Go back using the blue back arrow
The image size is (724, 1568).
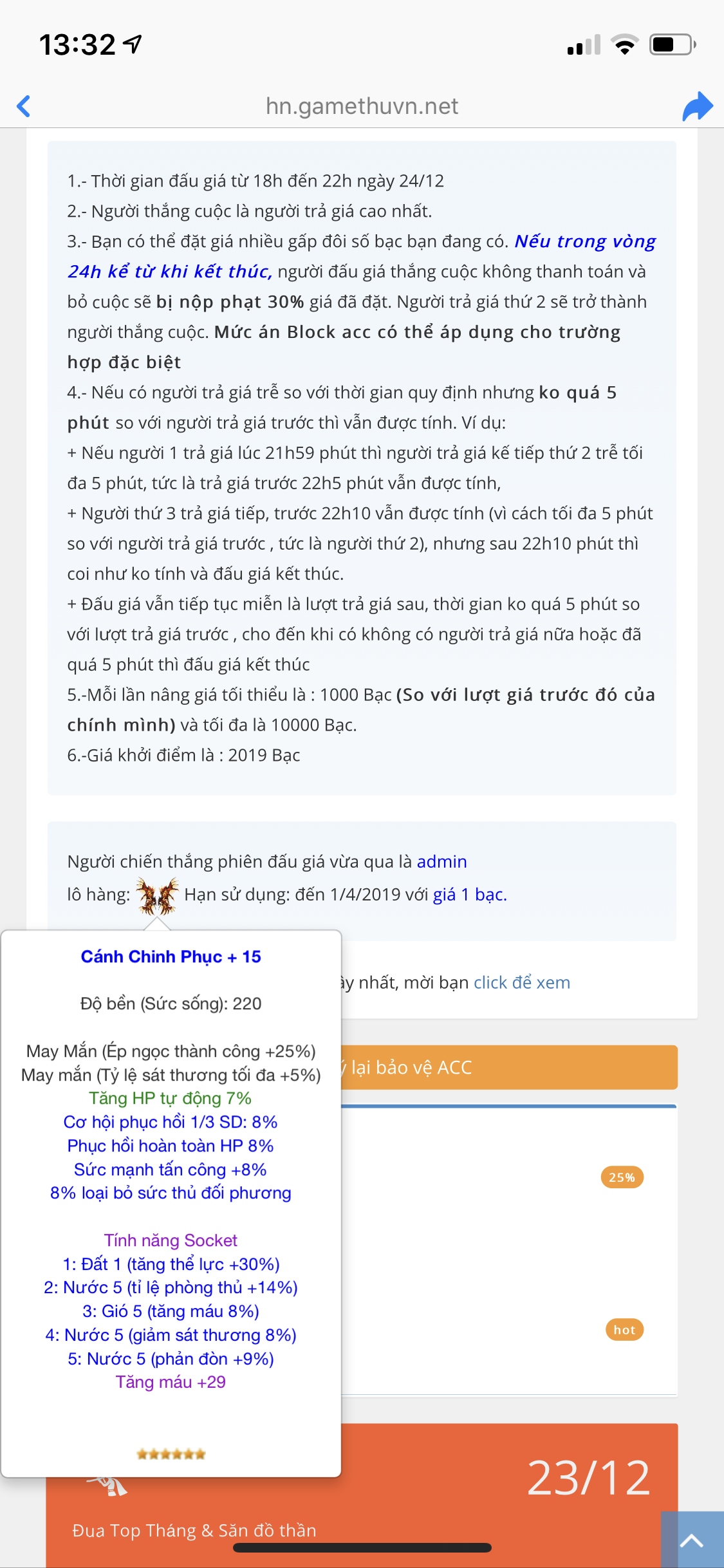pyautogui.click(x=24, y=106)
